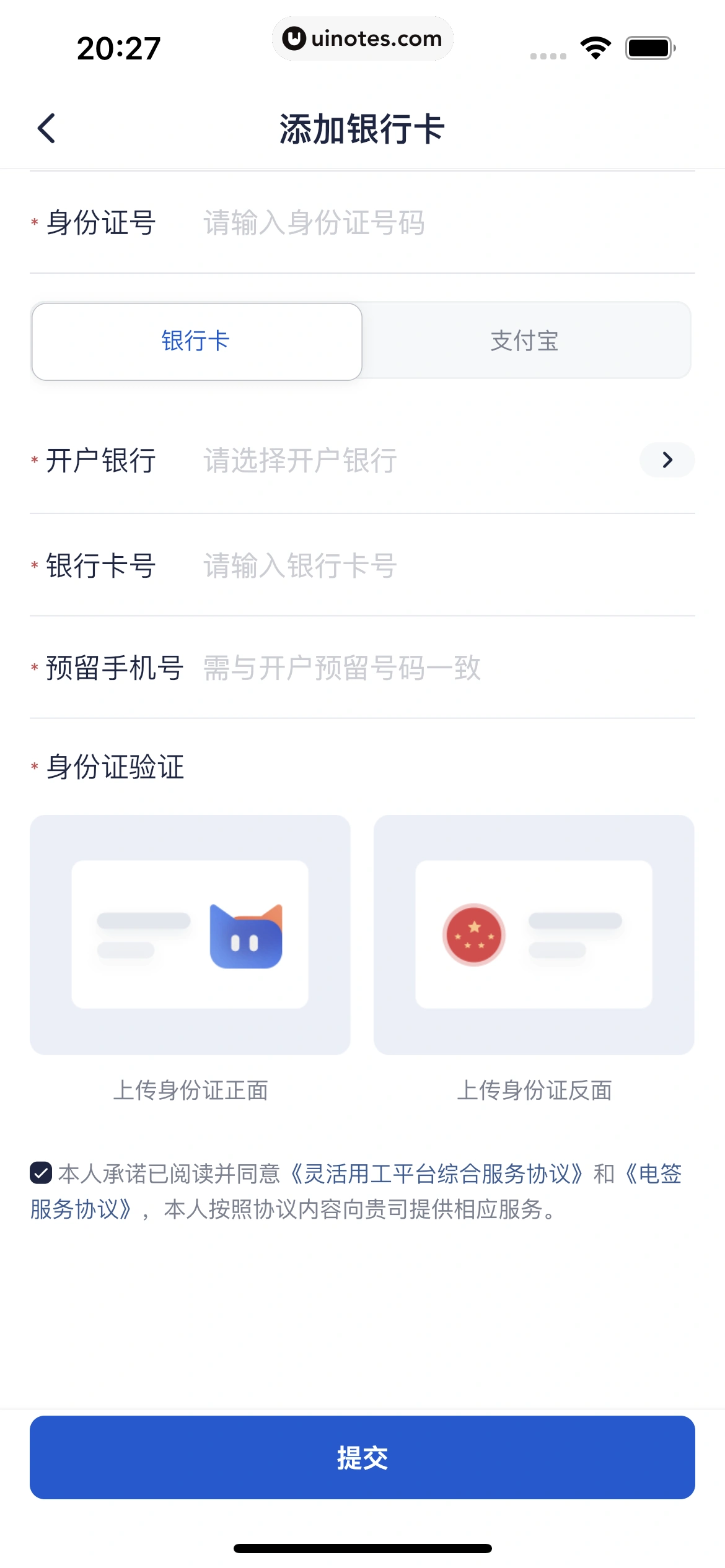Screen dimensions: 725x1568
Task: Uncheck the agreement consent checkbox
Action: [x=41, y=1172]
